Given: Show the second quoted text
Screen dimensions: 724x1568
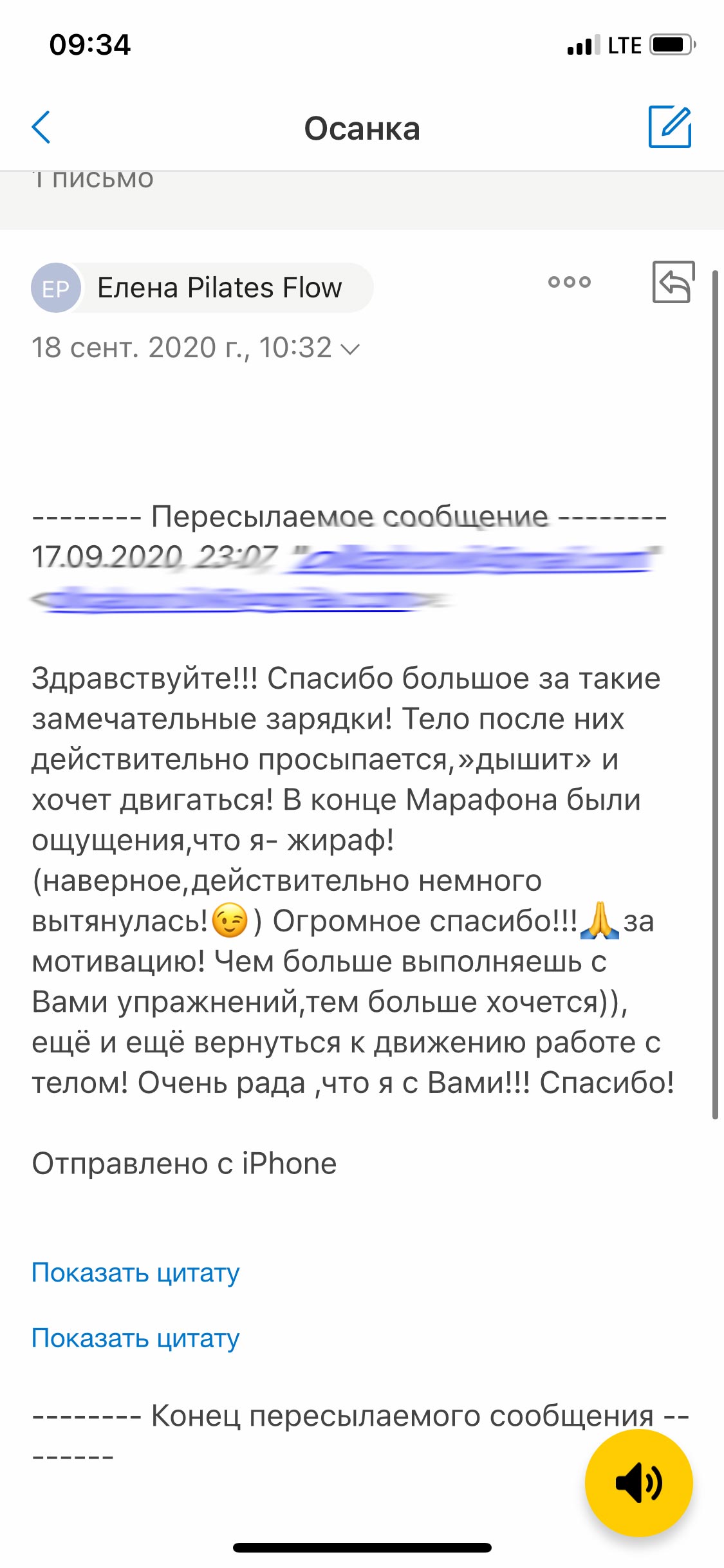Looking at the screenshot, I should pyautogui.click(x=136, y=1338).
